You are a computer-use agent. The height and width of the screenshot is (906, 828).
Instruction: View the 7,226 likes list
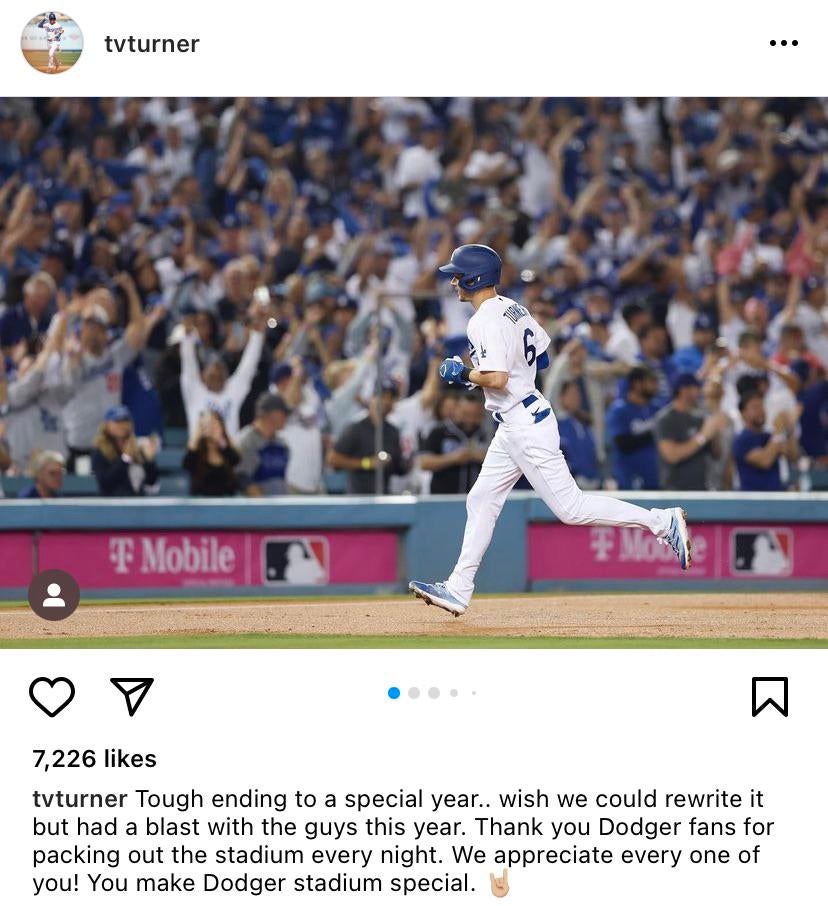(94, 759)
